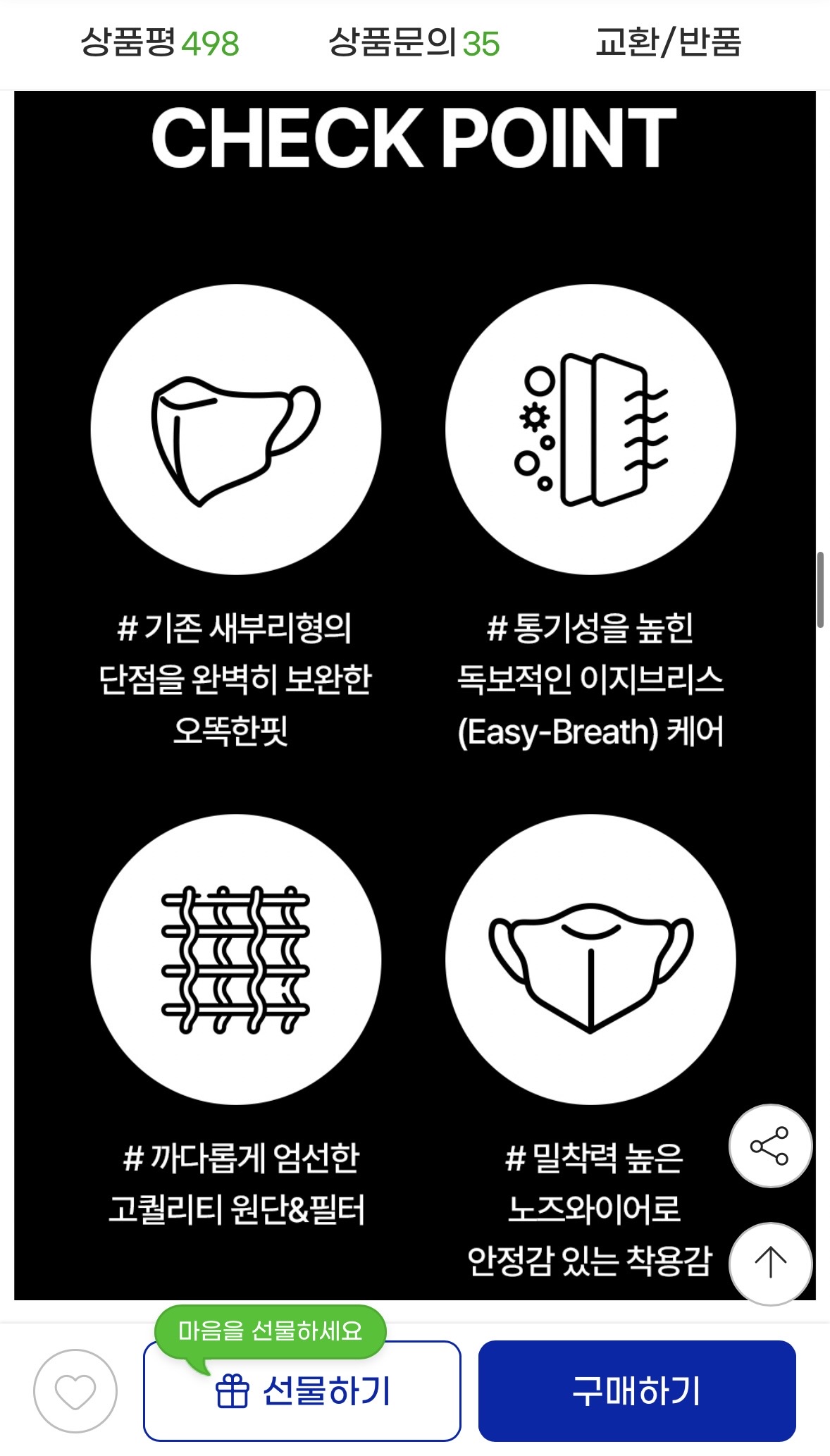The width and height of the screenshot is (830, 1456).
Task: Open the 상품문의 product inquiries tab
Action: (x=414, y=43)
